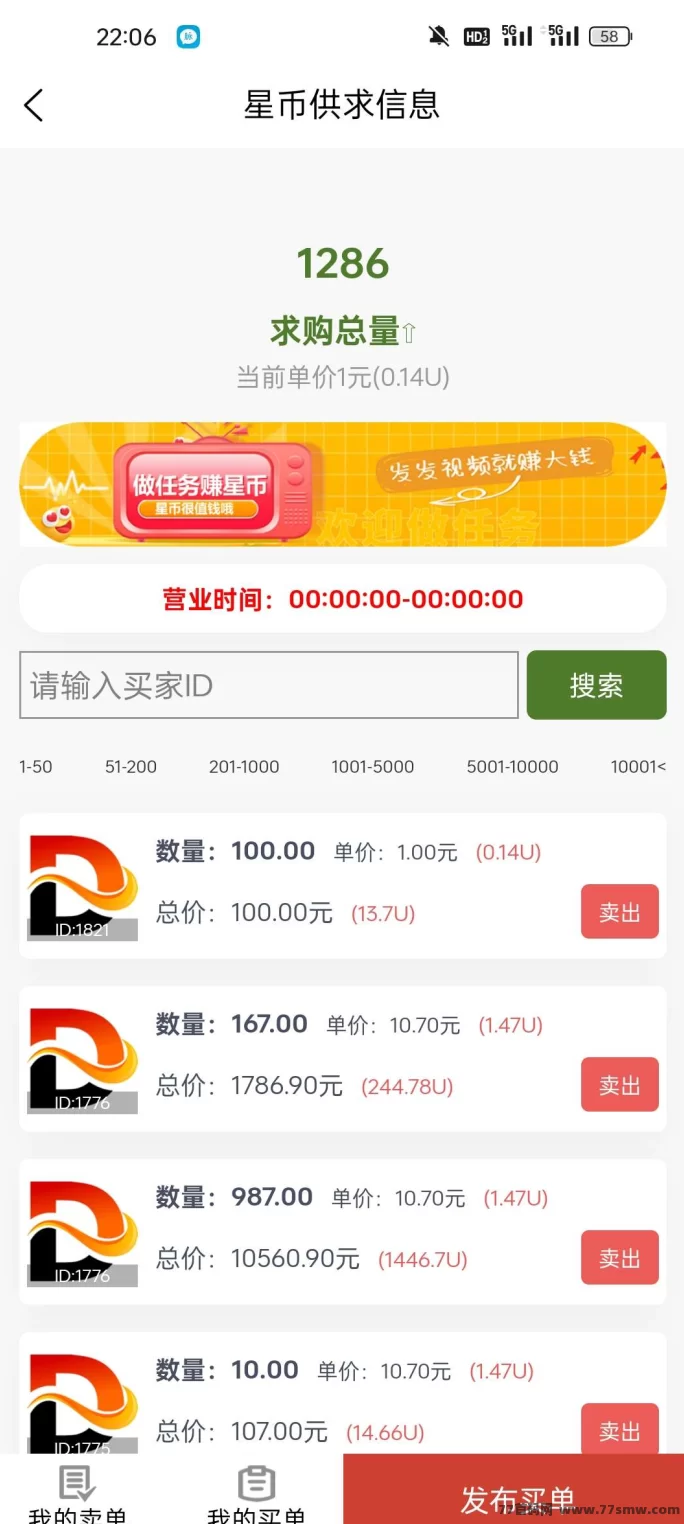Tap 卖出 on the 100.00 quantity order
The width and height of the screenshot is (684, 1524).
[619, 911]
